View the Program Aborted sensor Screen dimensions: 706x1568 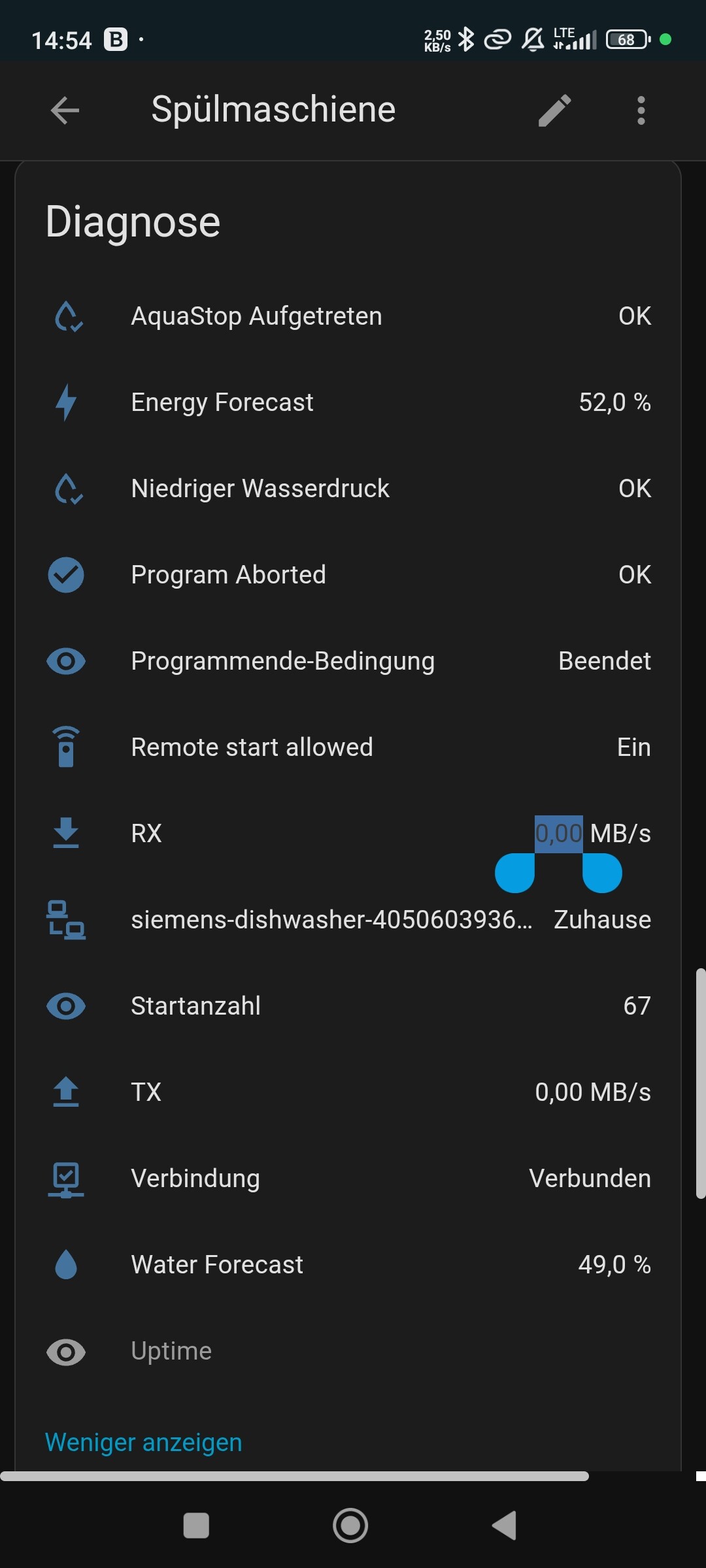tap(228, 575)
